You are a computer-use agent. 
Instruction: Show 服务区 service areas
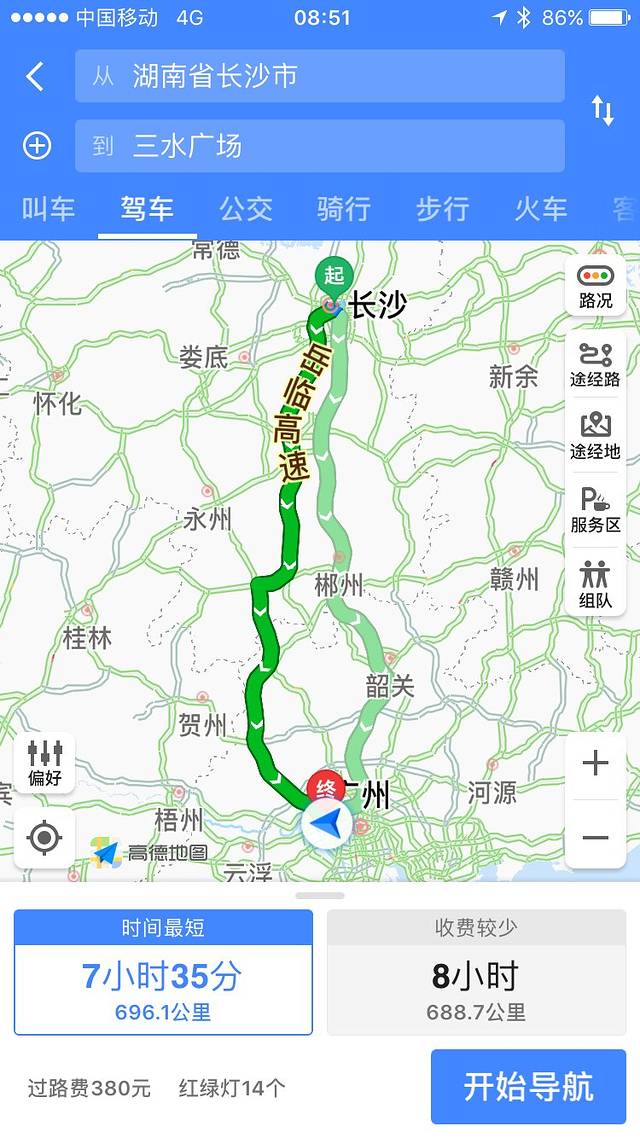coord(596,510)
